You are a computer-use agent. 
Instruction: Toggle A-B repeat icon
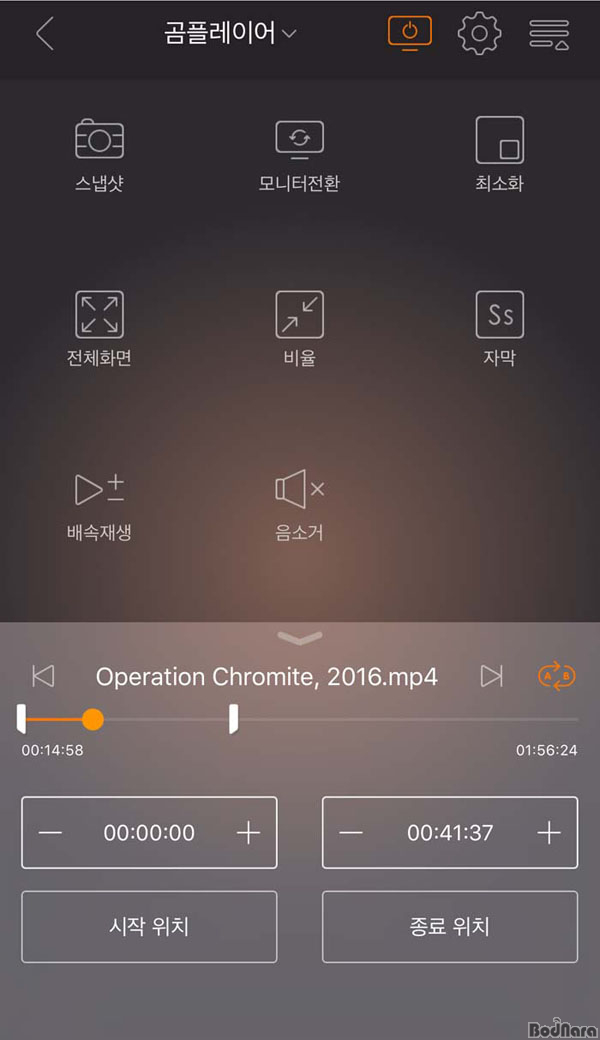[x=557, y=676]
